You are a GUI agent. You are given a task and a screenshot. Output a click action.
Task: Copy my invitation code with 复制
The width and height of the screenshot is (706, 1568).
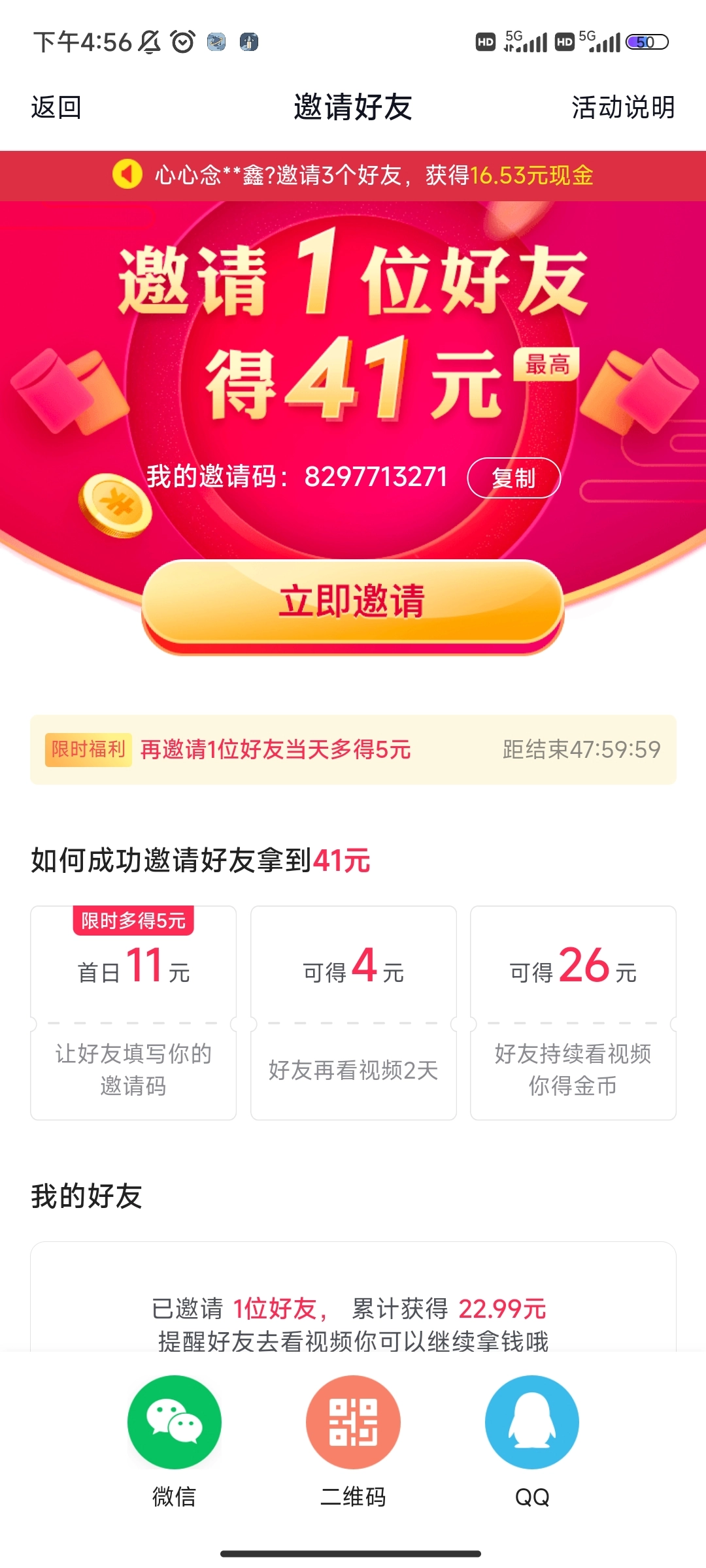pos(514,478)
